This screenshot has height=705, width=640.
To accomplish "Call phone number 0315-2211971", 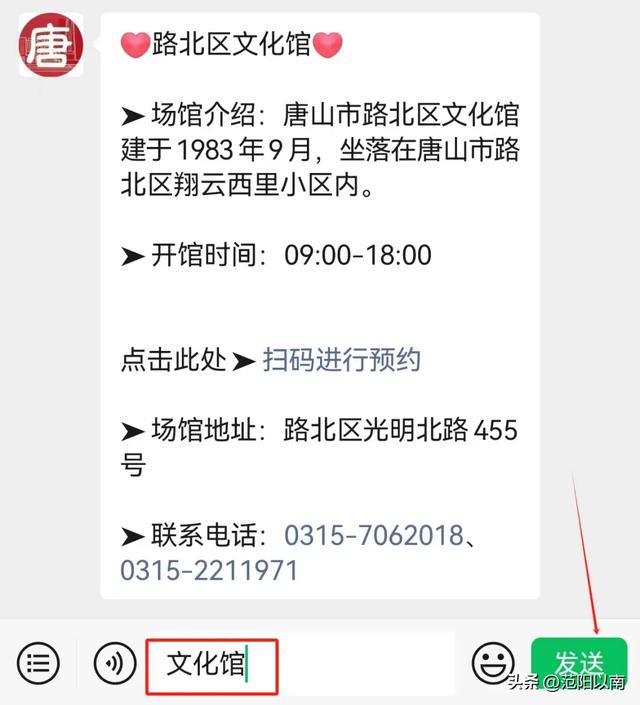I will 209,571.
